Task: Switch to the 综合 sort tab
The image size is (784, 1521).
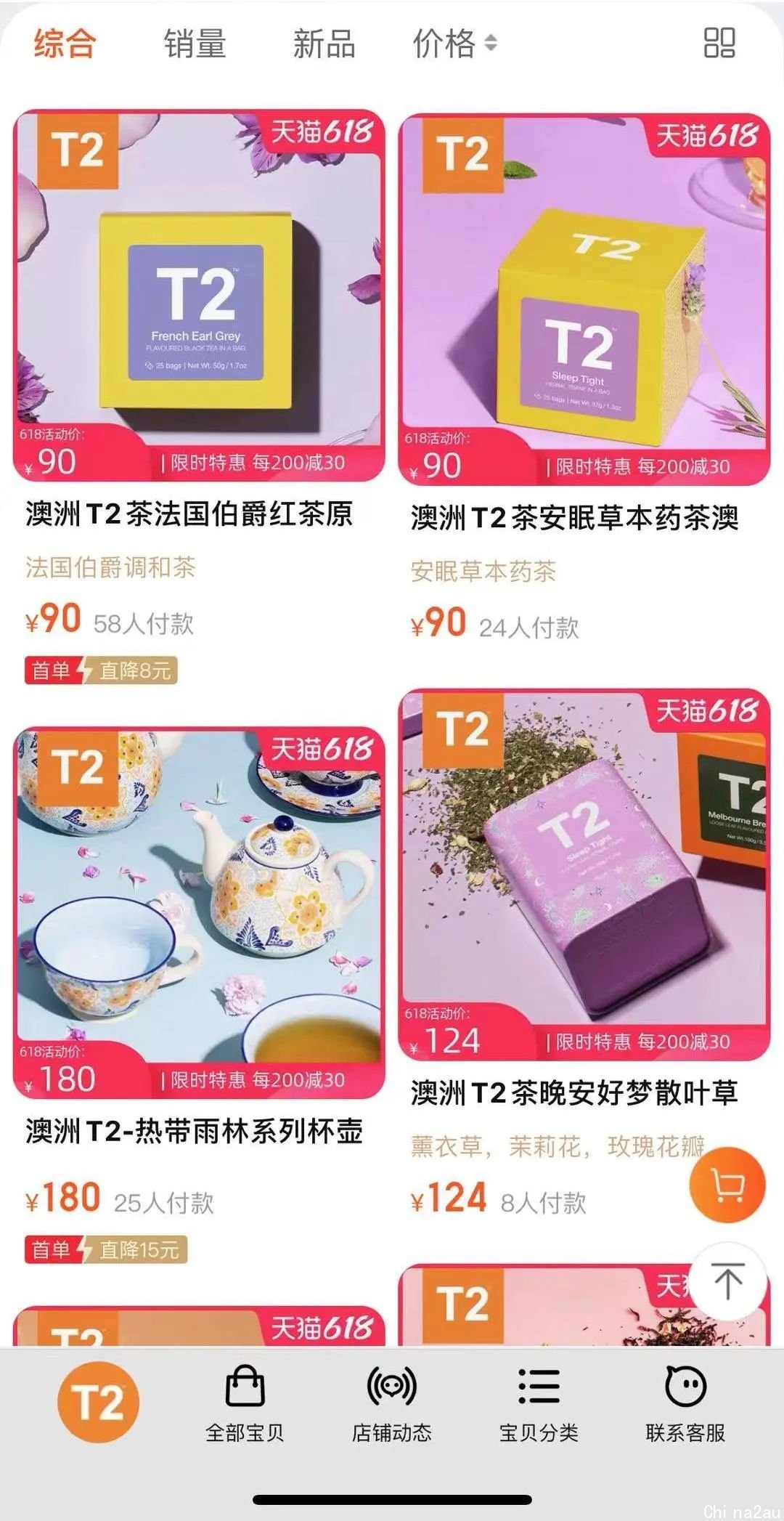Action: 65,44
